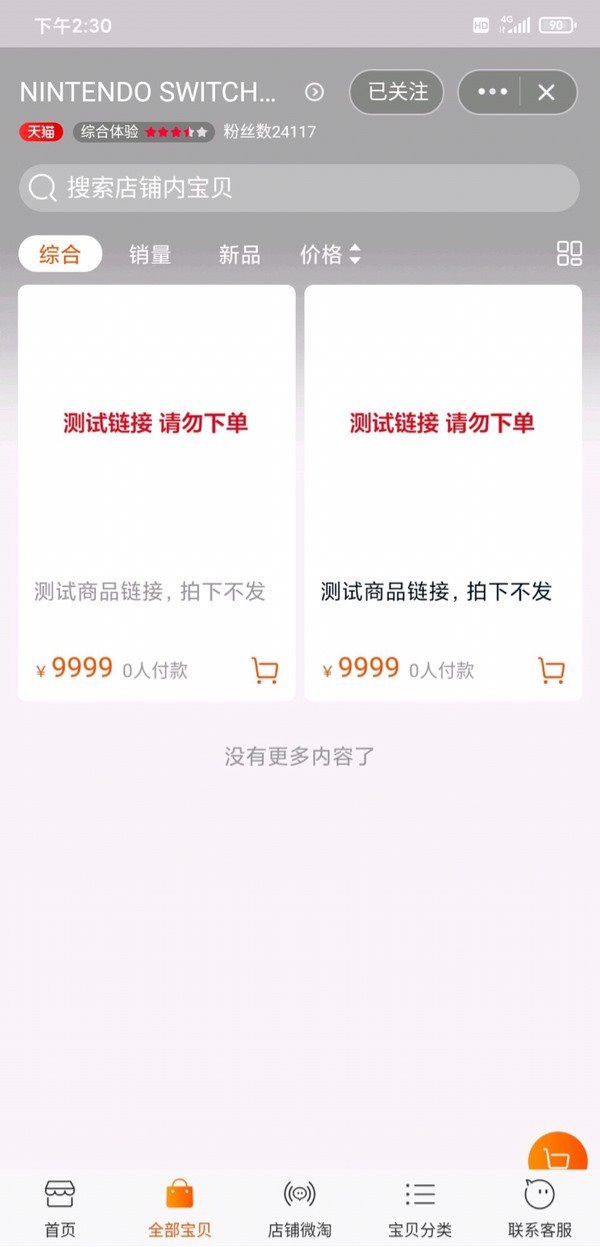Image resolution: width=600 pixels, height=1247 pixels.
Task: Tap the 已关注 follow button
Action: pos(397,92)
